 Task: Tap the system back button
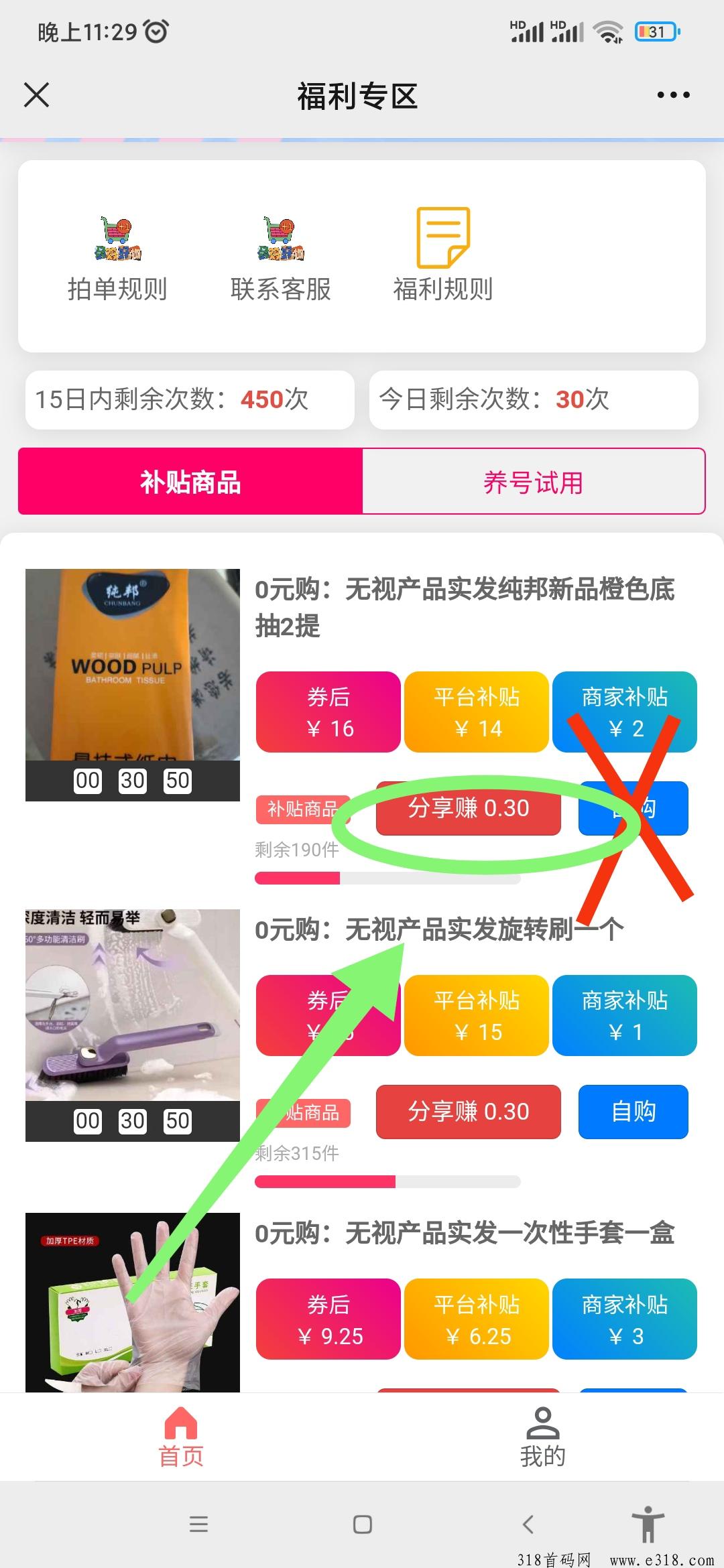pos(528,1524)
